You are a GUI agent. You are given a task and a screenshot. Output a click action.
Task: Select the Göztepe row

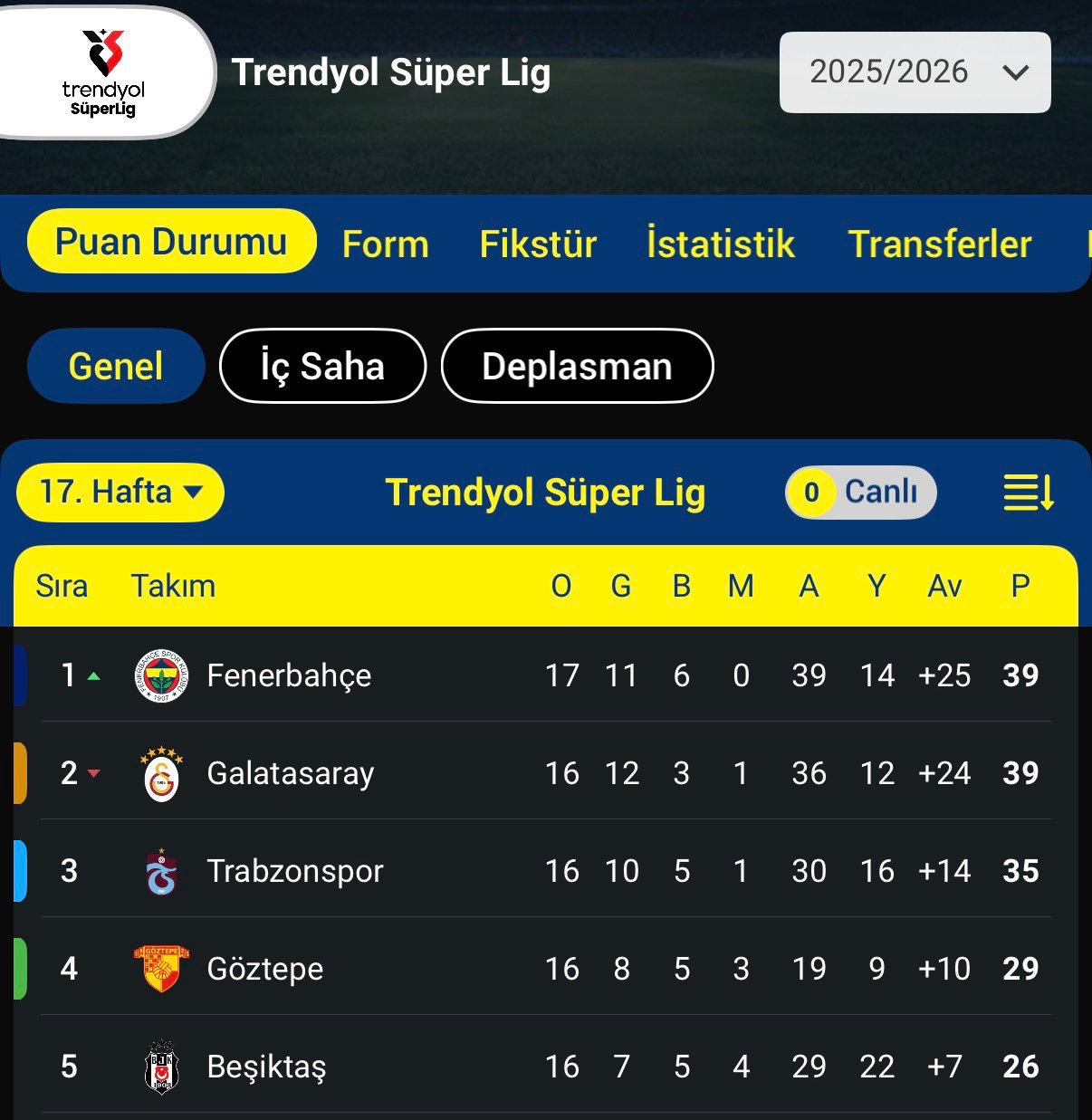pyautogui.click(x=265, y=969)
